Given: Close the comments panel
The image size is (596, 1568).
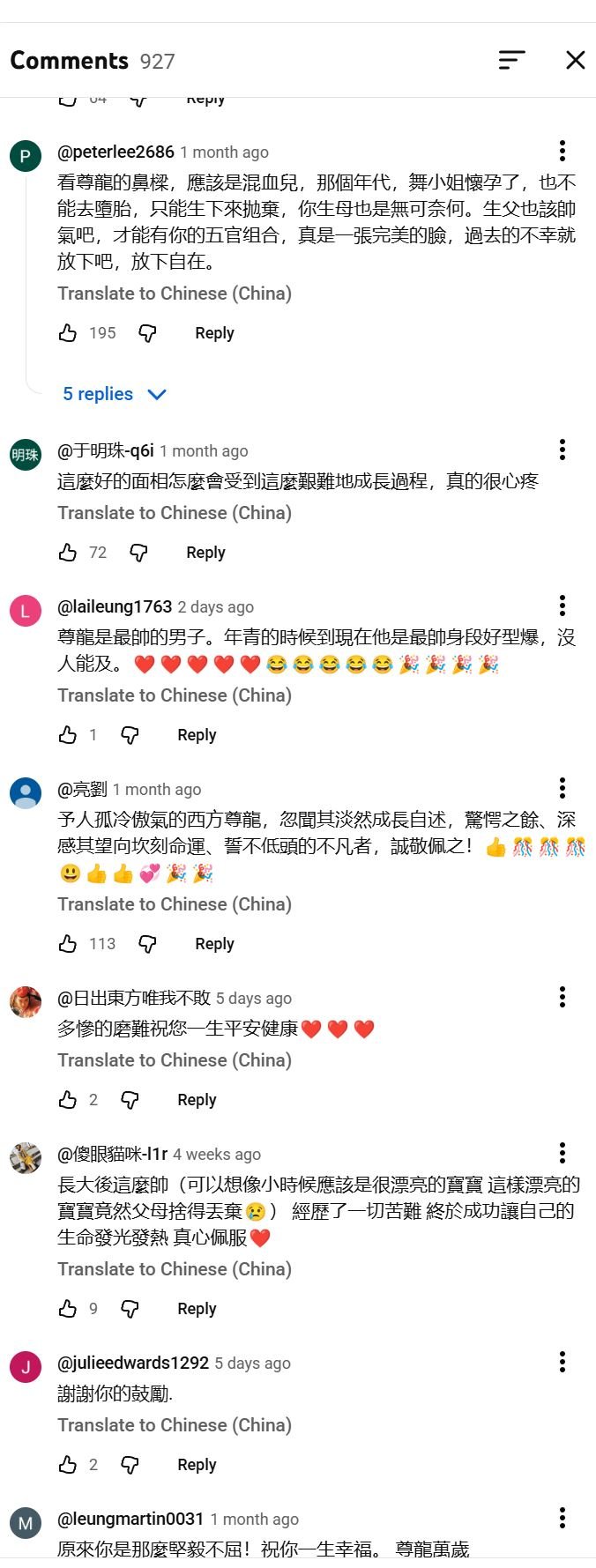Looking at the screenshot, I should pos(575,60).
